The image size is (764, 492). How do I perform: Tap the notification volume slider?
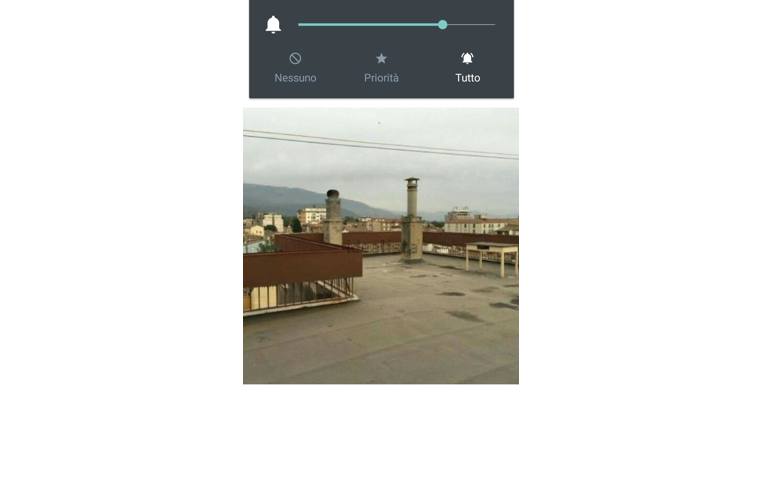point(396,24)
